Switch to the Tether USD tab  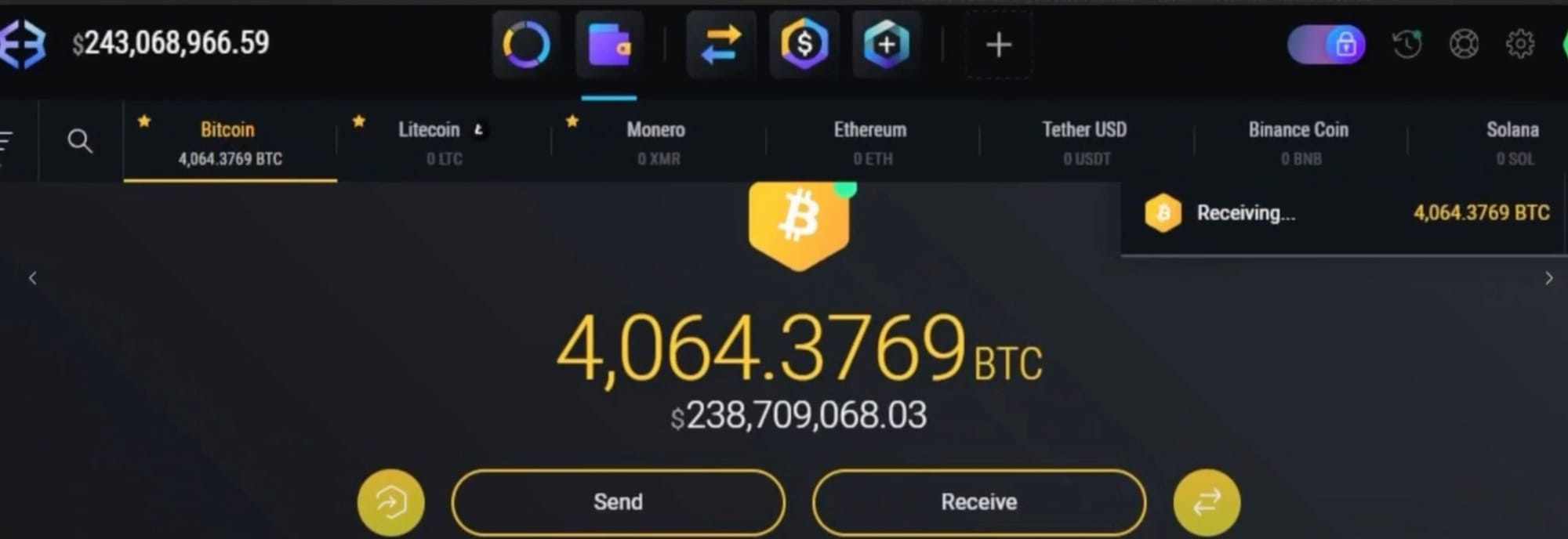tap(1085, 143)
